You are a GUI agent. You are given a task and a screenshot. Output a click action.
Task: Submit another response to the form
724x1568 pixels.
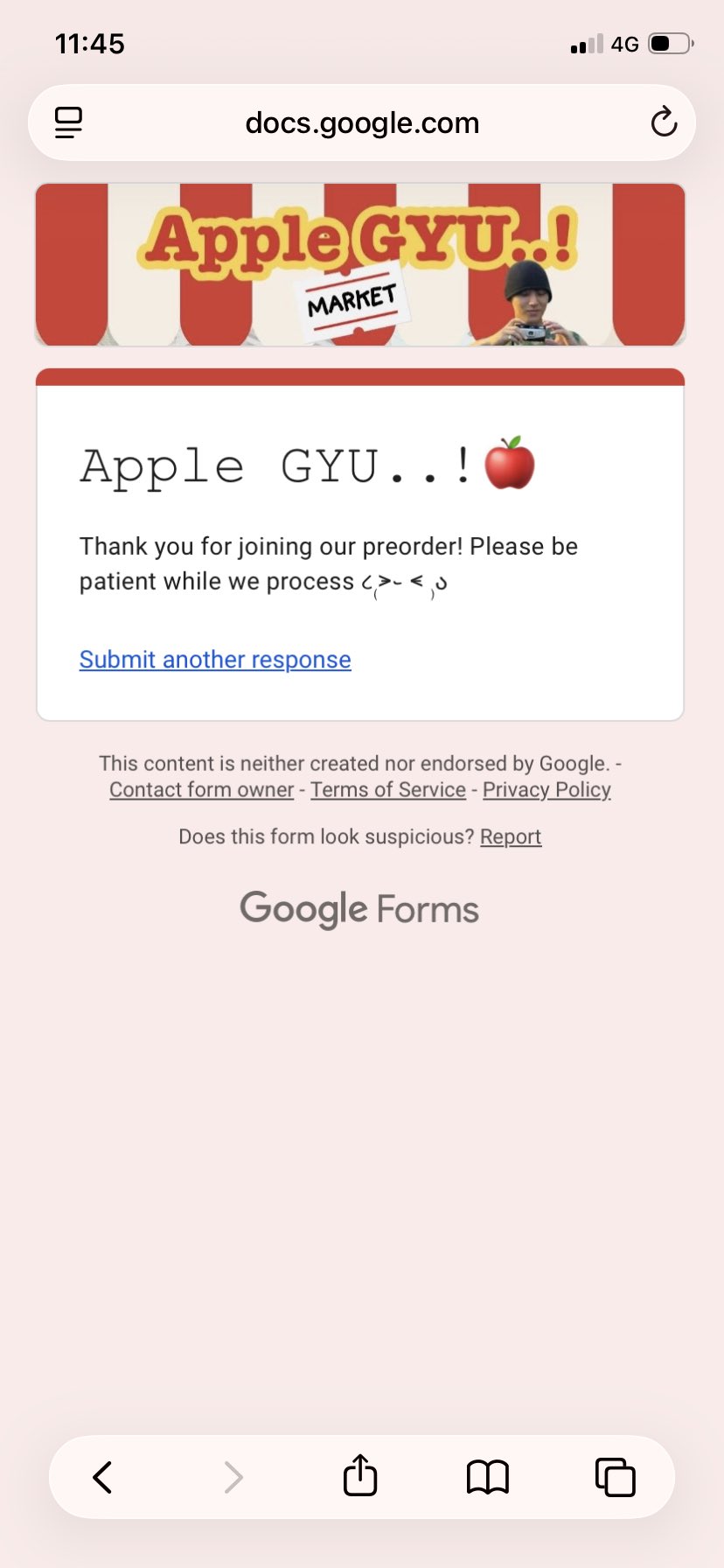tap(215, 660)
